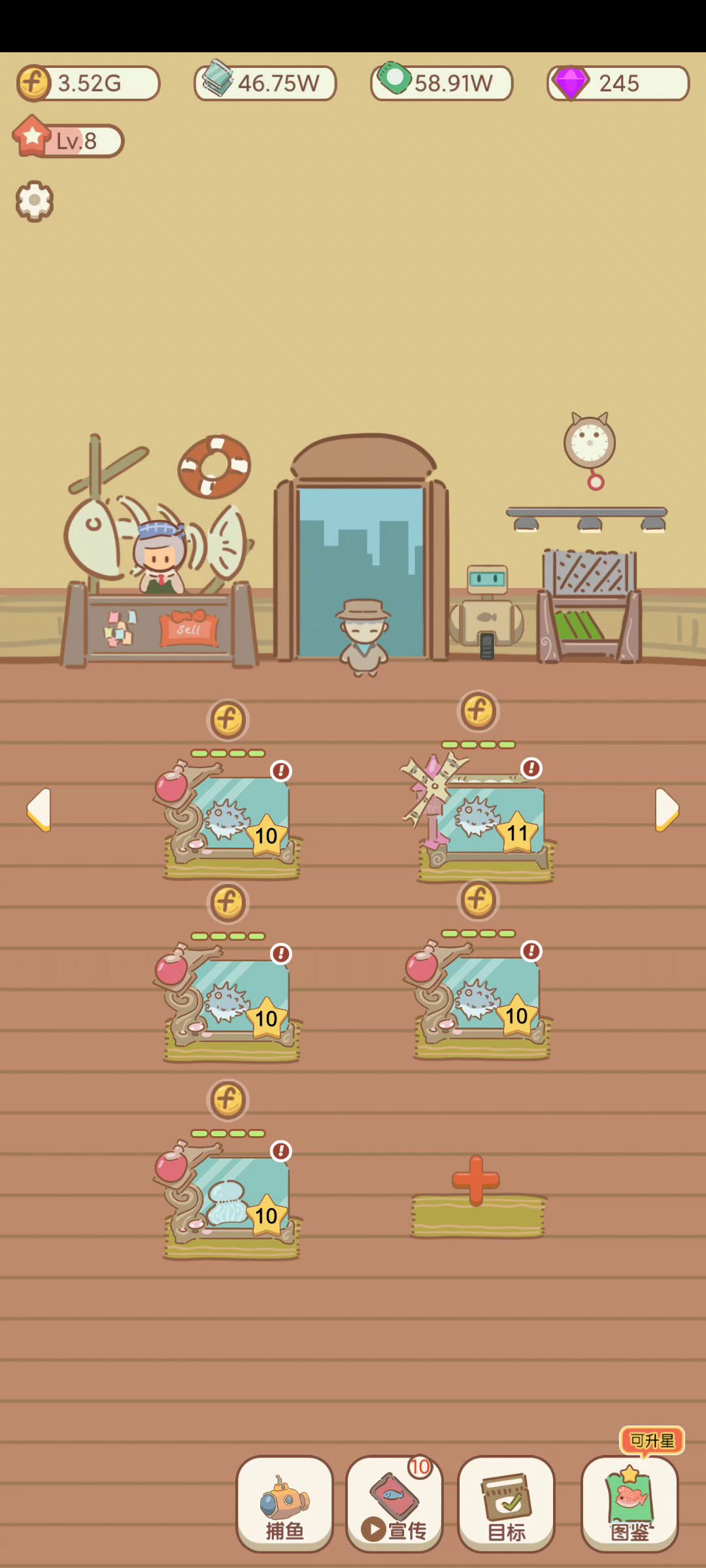This screenshot has width=706, height=1568.
Task: Go to the next room with right arrow
Action: click(x=667, y=809)
